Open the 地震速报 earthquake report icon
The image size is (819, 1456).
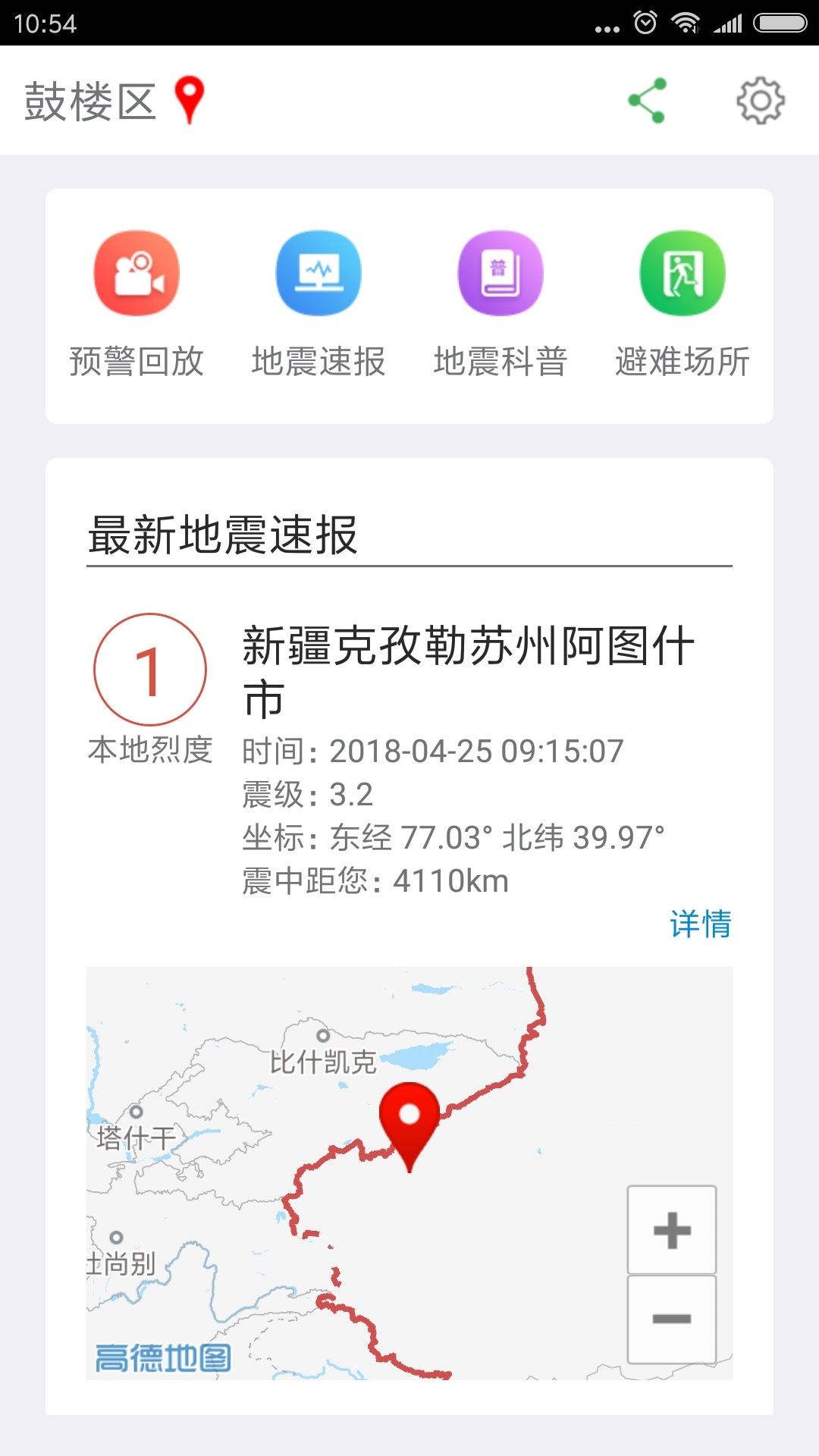[x=318, y=275]
